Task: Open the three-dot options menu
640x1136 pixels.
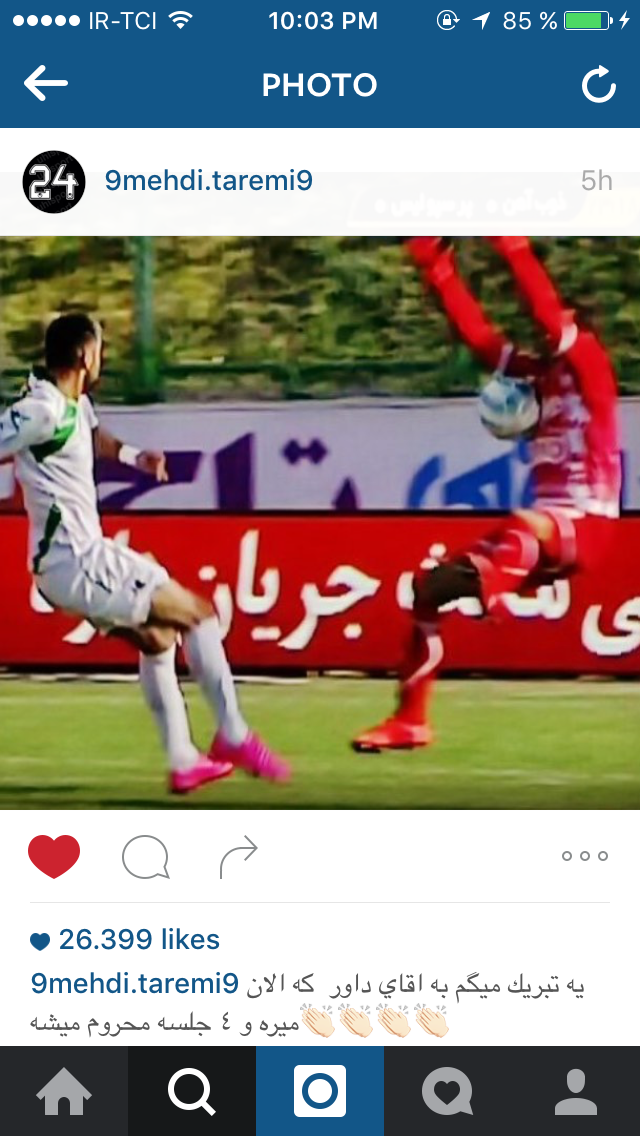Action: coord(584,856)
